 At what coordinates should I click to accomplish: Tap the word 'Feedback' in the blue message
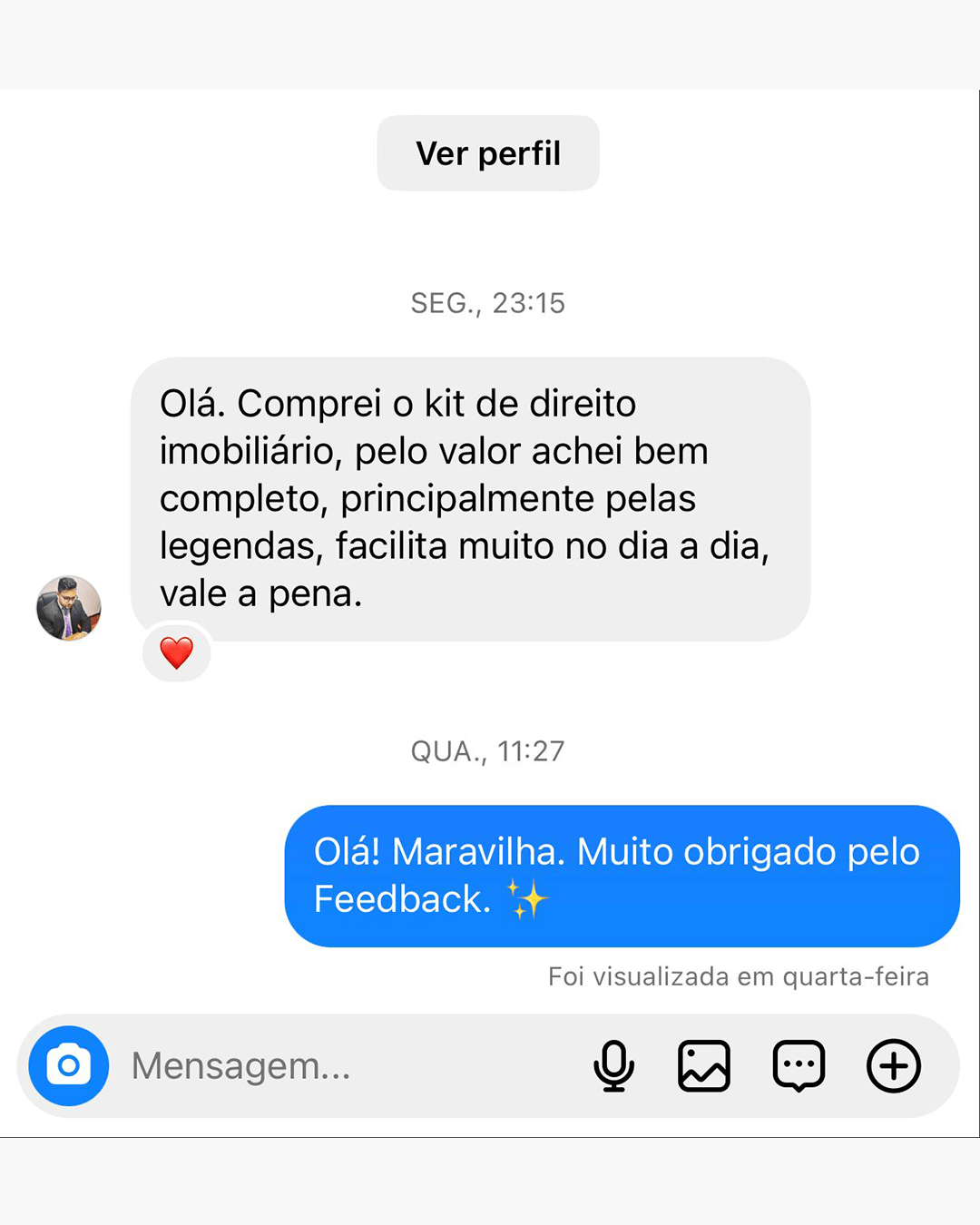pyautogui.click(x=402, y=899)
